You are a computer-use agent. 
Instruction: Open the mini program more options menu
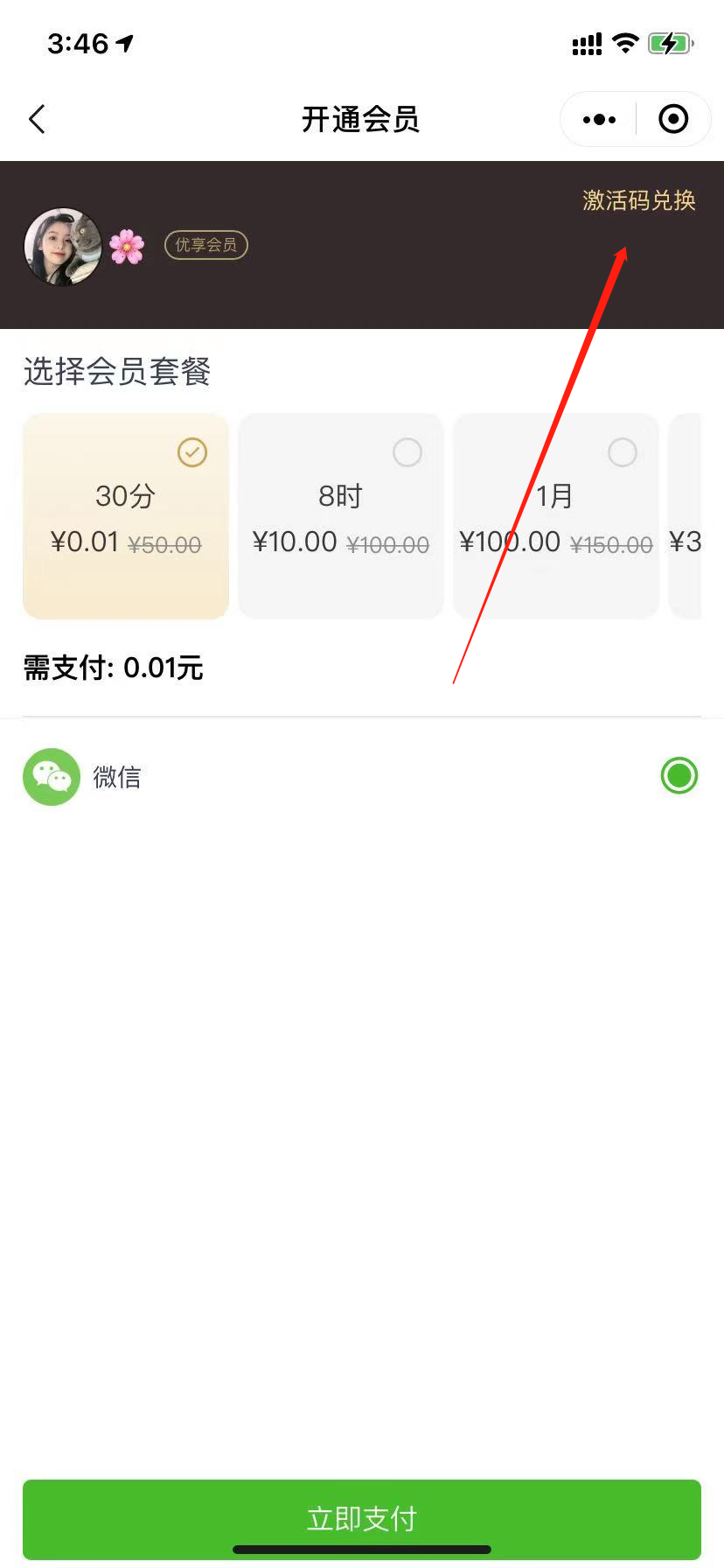click(x=599, y=119)
